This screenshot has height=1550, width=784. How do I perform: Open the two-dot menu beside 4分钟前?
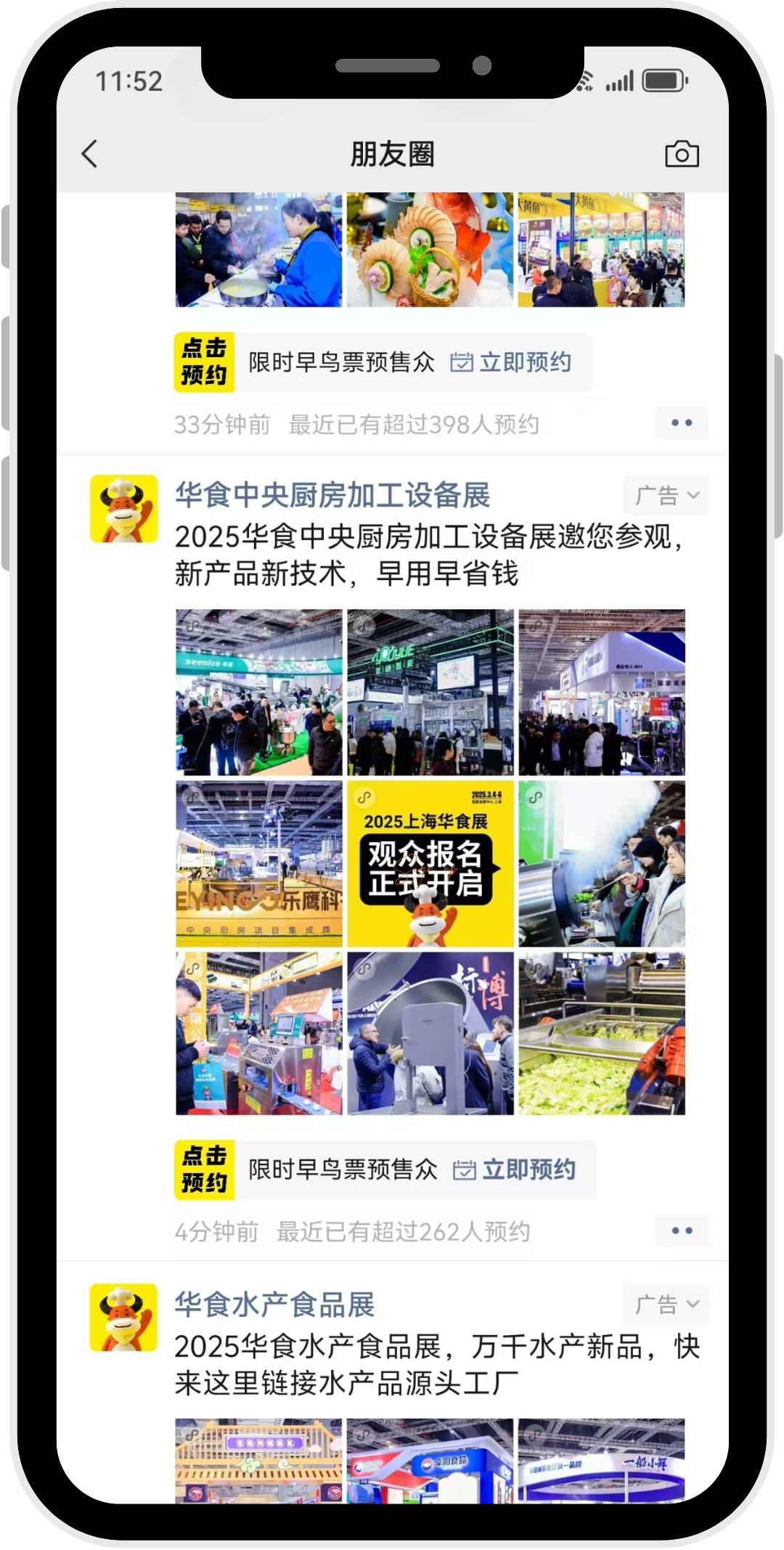[682, 1231]
